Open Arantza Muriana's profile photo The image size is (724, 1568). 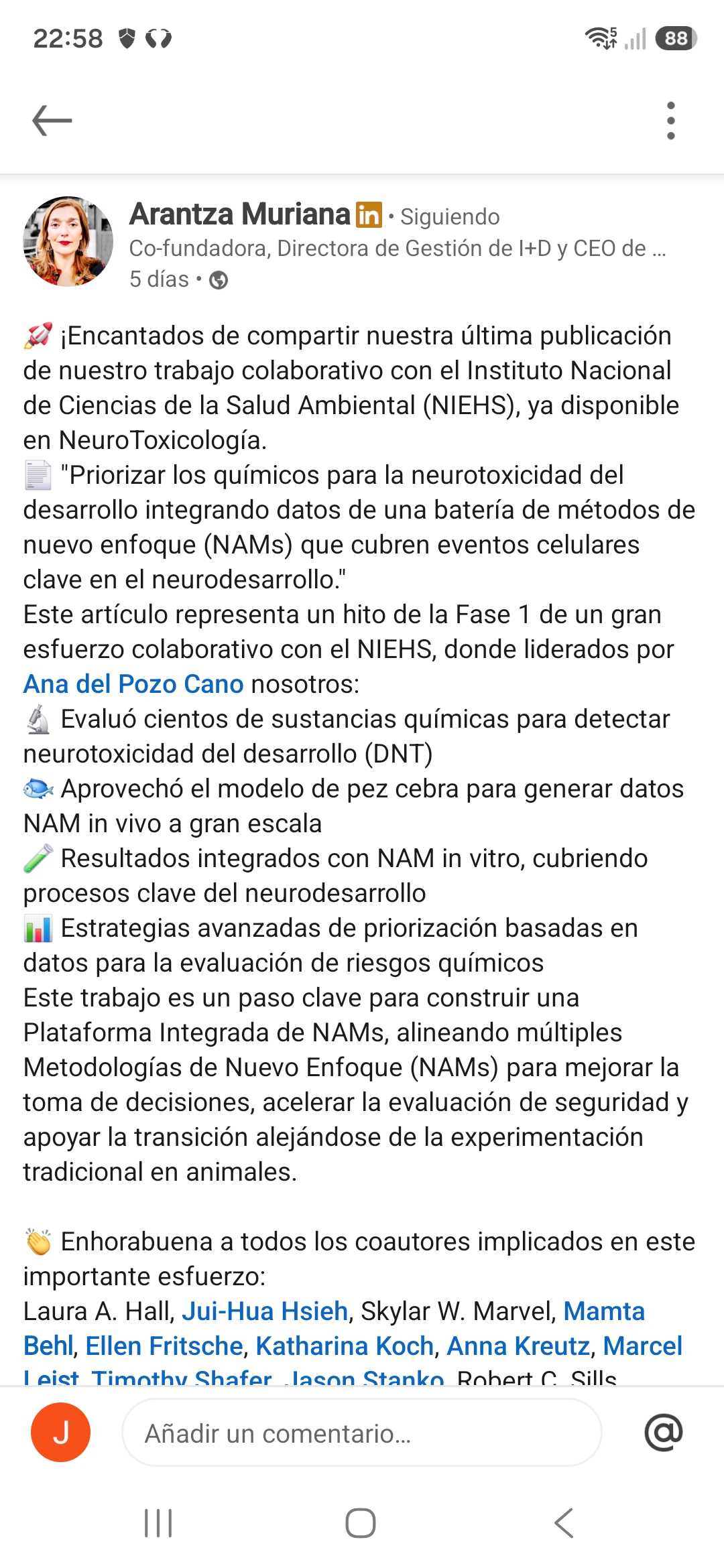pyautogui.click(x=68, y=241)
